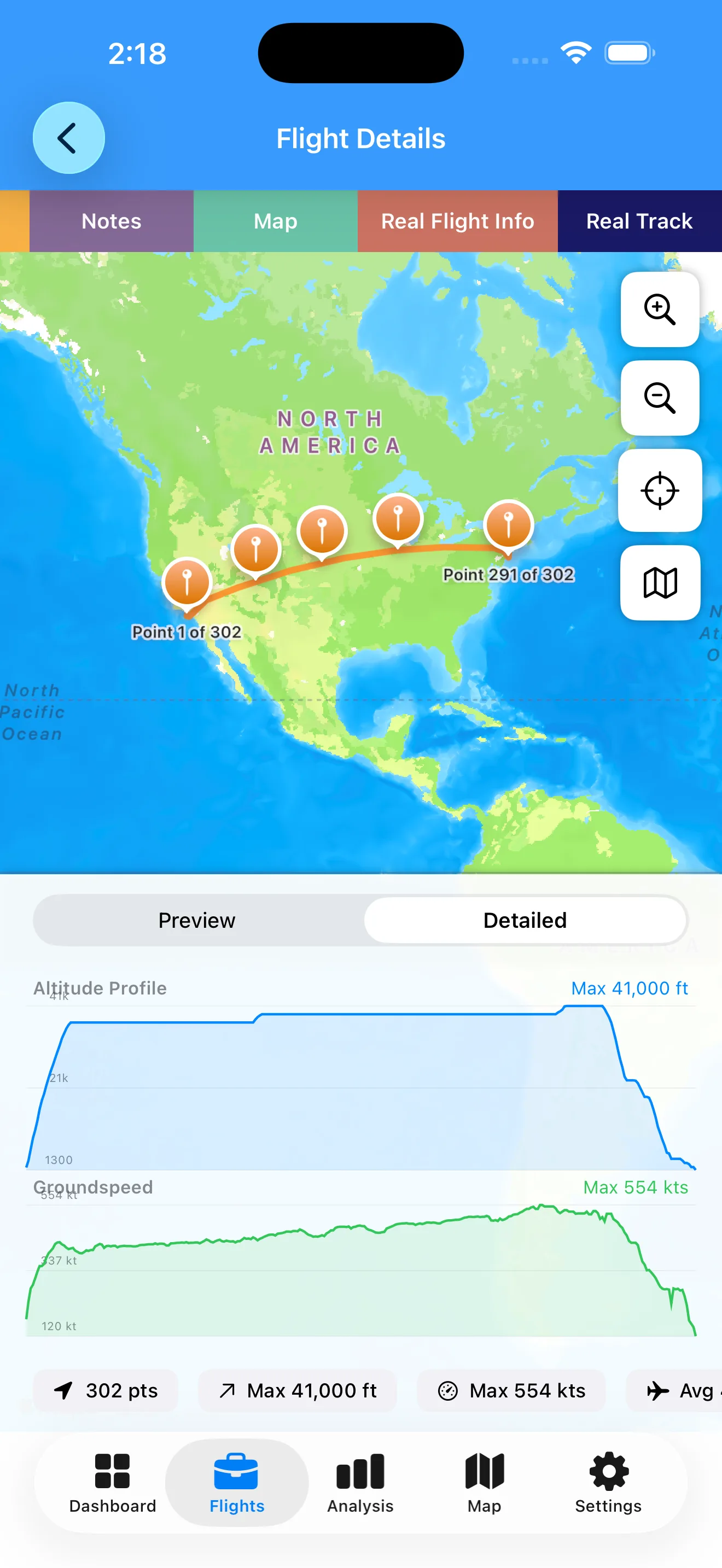Open the Real Flight Info tab

click(457, 221)
